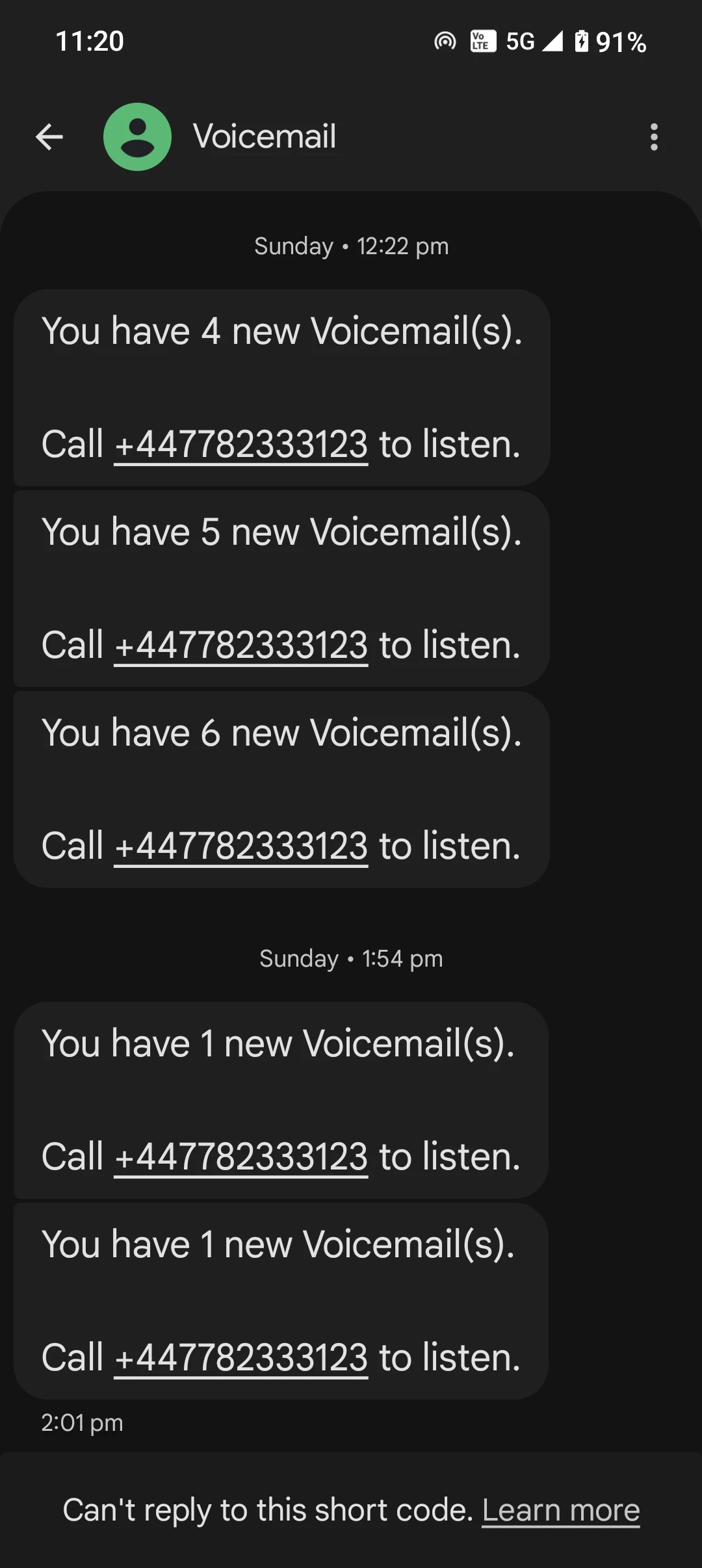This screenshot has width=702, height=1568.
Task: Open Voicemail conversation details from the title
Action: 265,137
